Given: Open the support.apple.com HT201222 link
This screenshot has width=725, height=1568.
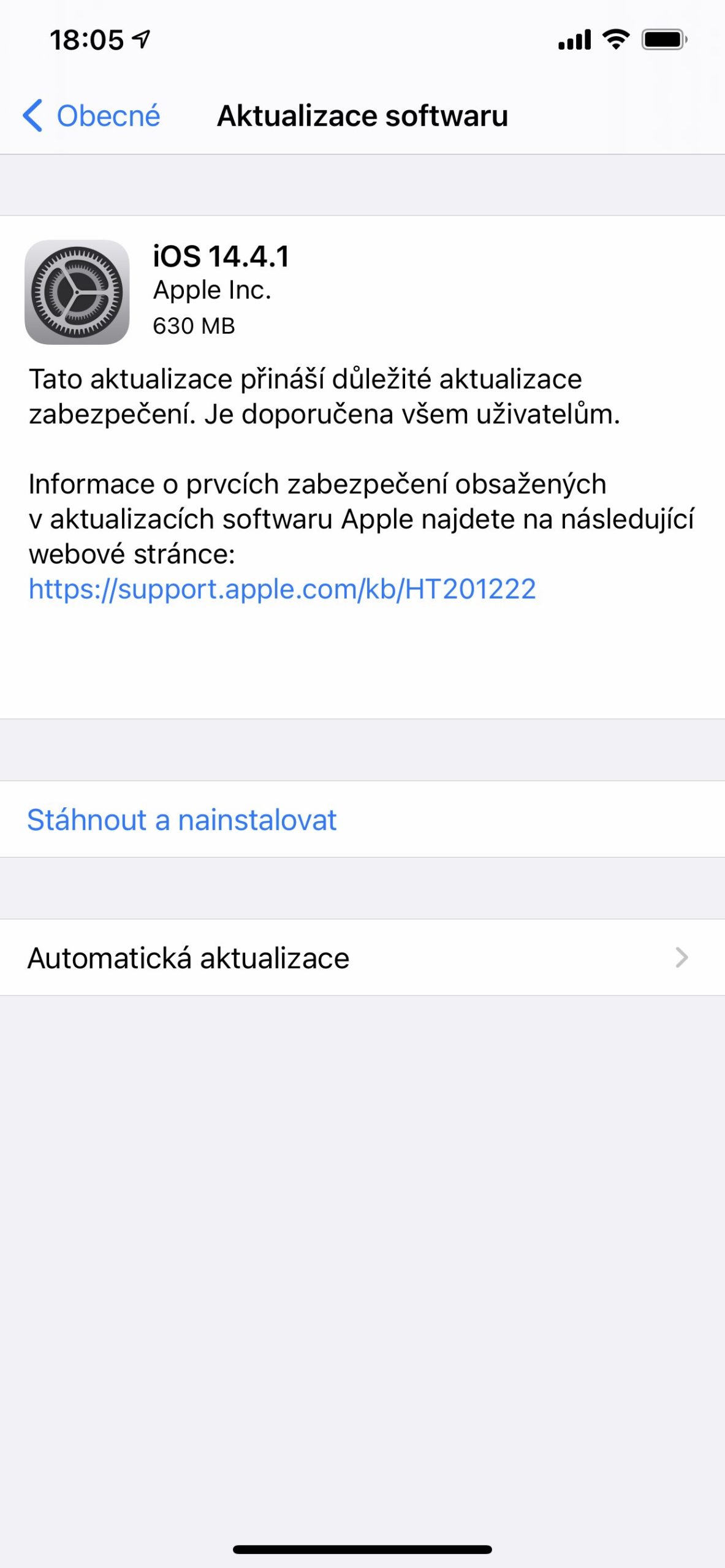Looking at the screenshot, I should [x=282, y=589].
